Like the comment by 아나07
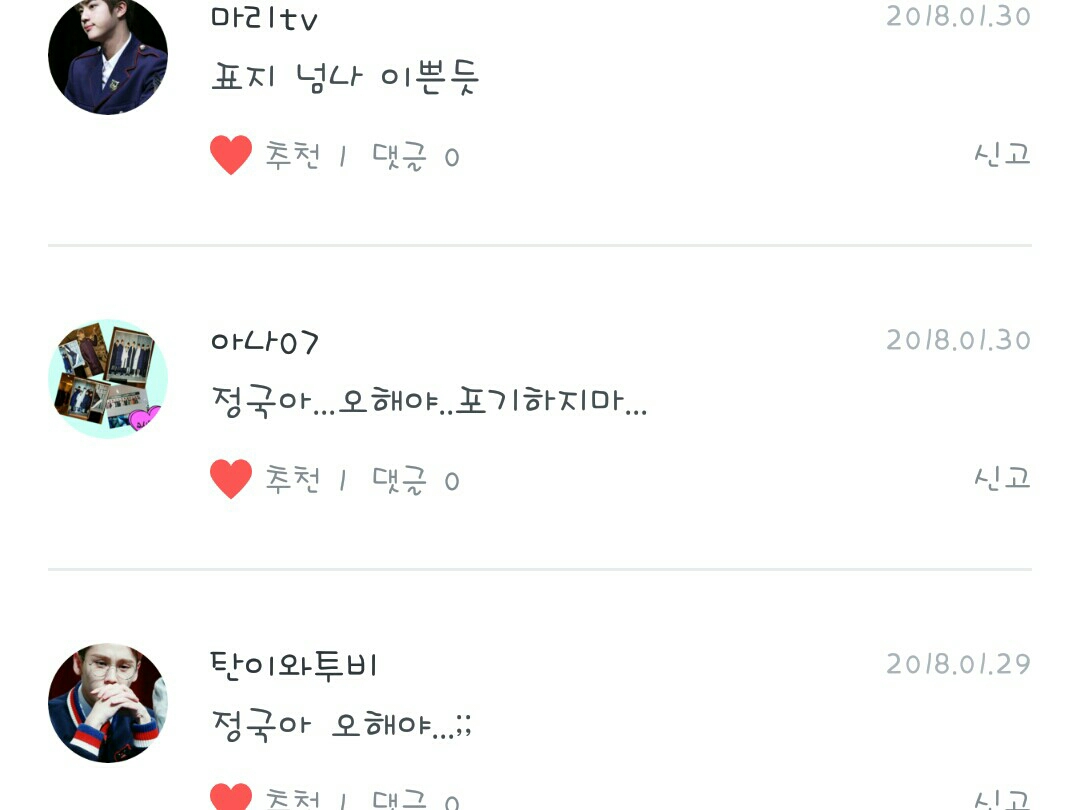 tap(231, 480)
